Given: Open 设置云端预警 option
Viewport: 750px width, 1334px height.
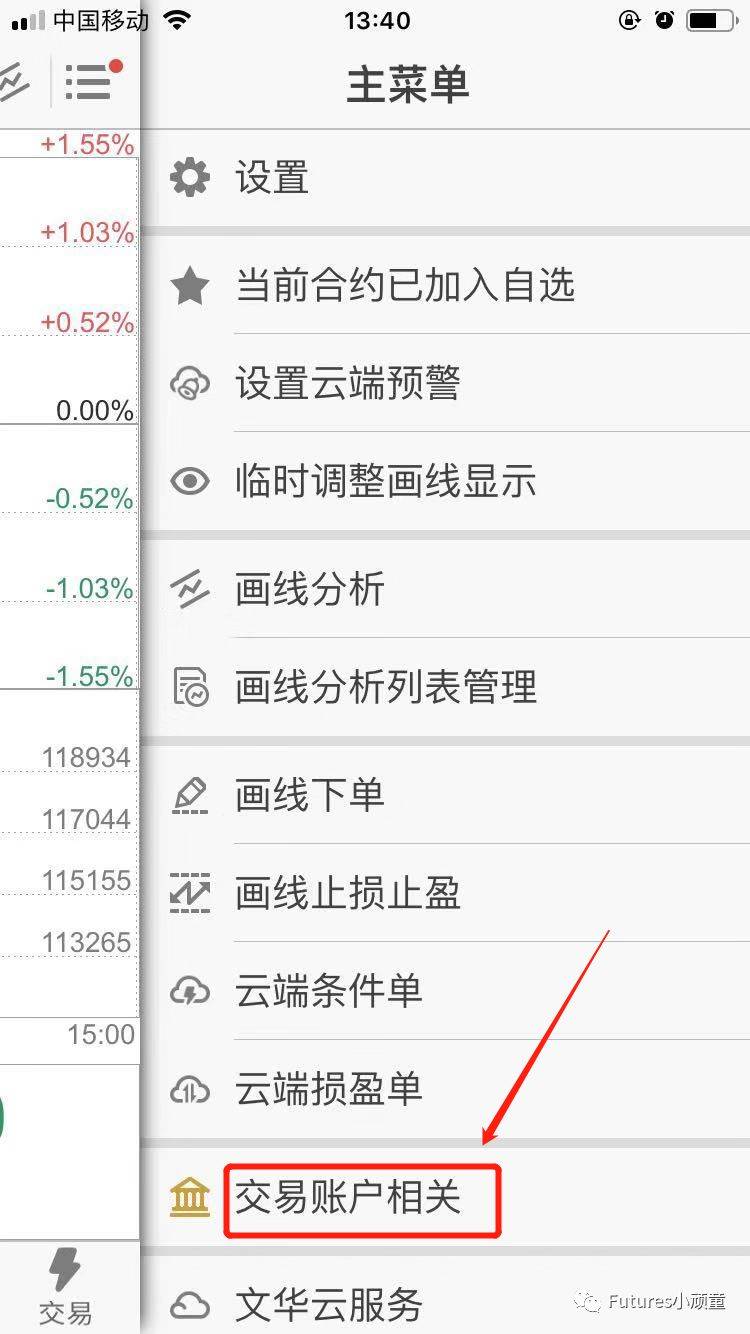Looking at the screenshot, I should pos(446,383).
